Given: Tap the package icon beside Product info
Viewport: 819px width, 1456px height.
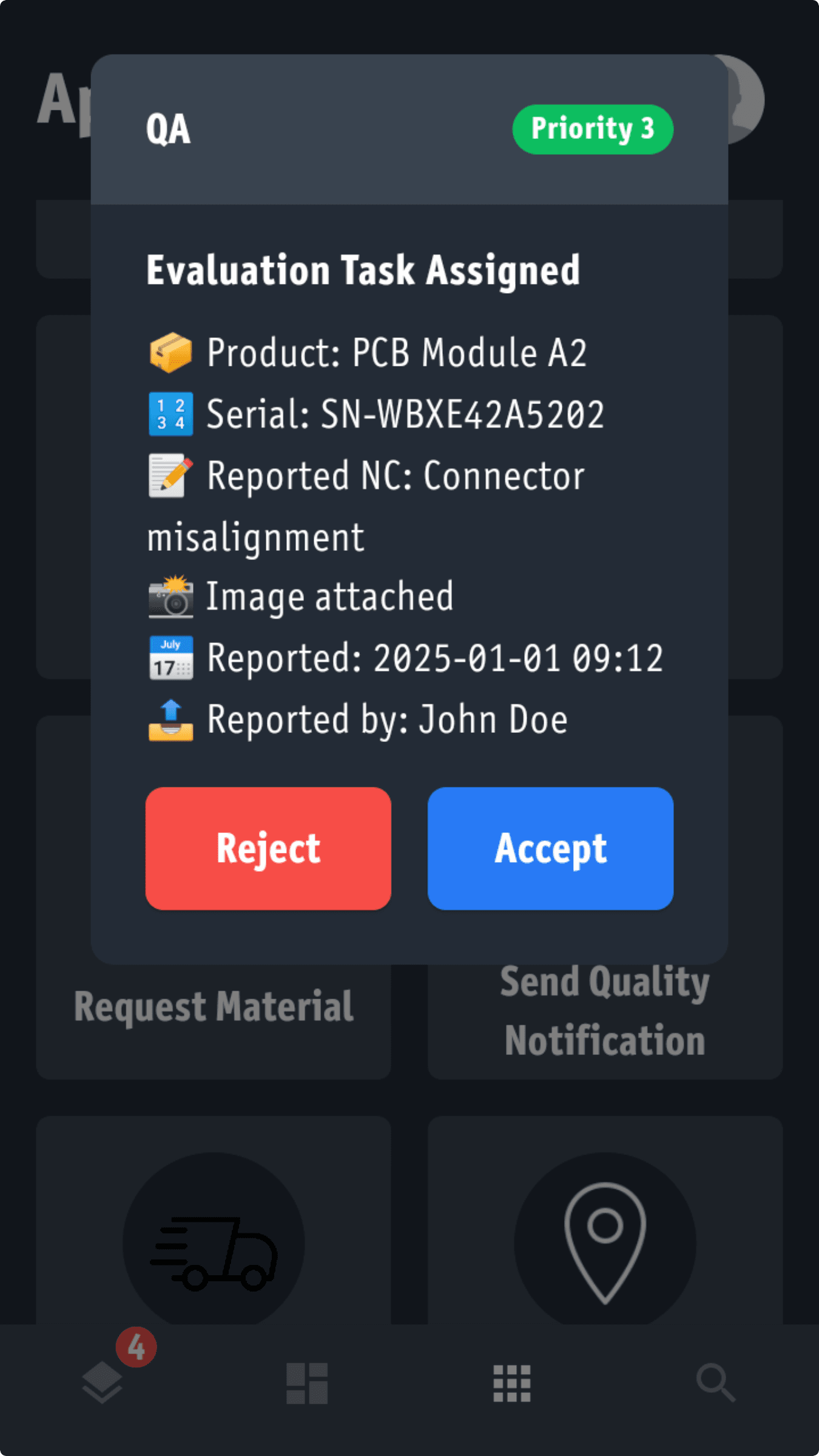Looking at the screenshot, I should click(x=170, y=354).
